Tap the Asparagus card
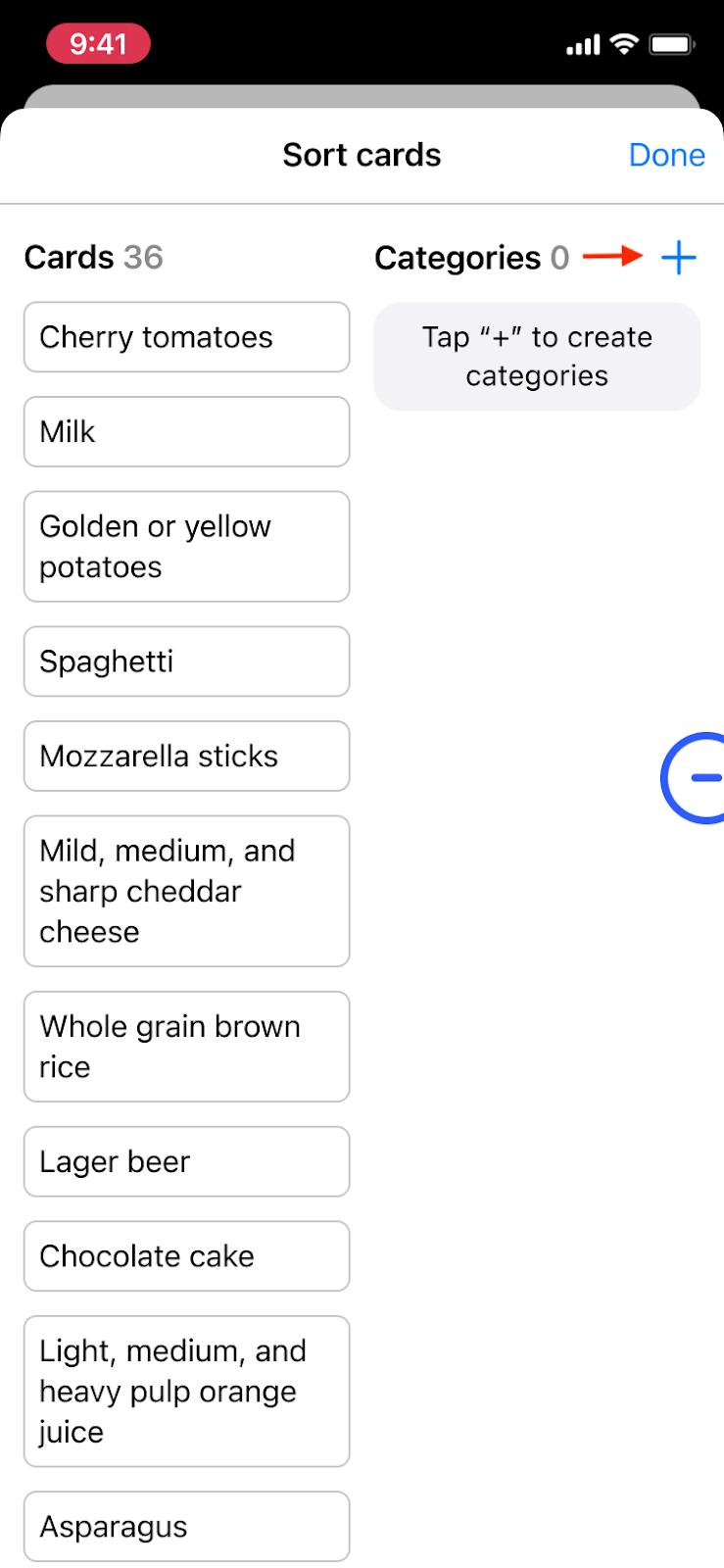This screenshot has width=724, height=1568. click(x=186, y=1526)
